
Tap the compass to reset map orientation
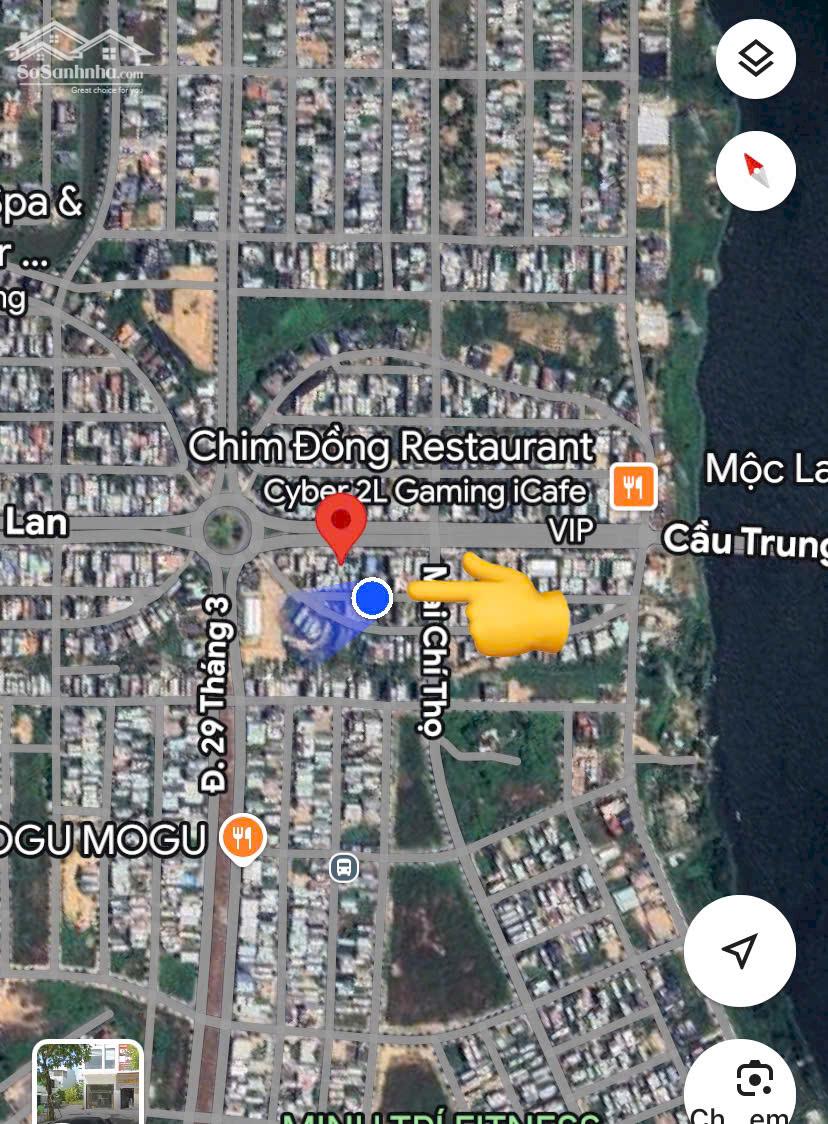(x=755, y=170)
